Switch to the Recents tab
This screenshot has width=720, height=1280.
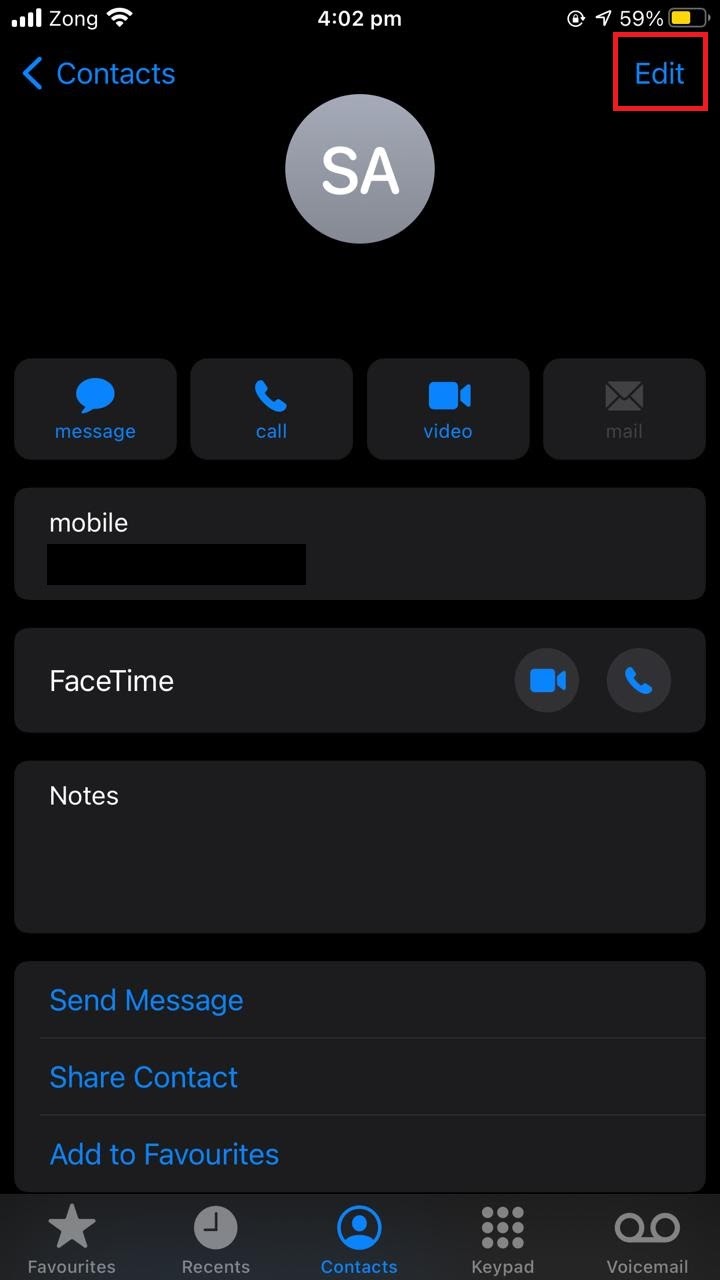coord(216,1240)
